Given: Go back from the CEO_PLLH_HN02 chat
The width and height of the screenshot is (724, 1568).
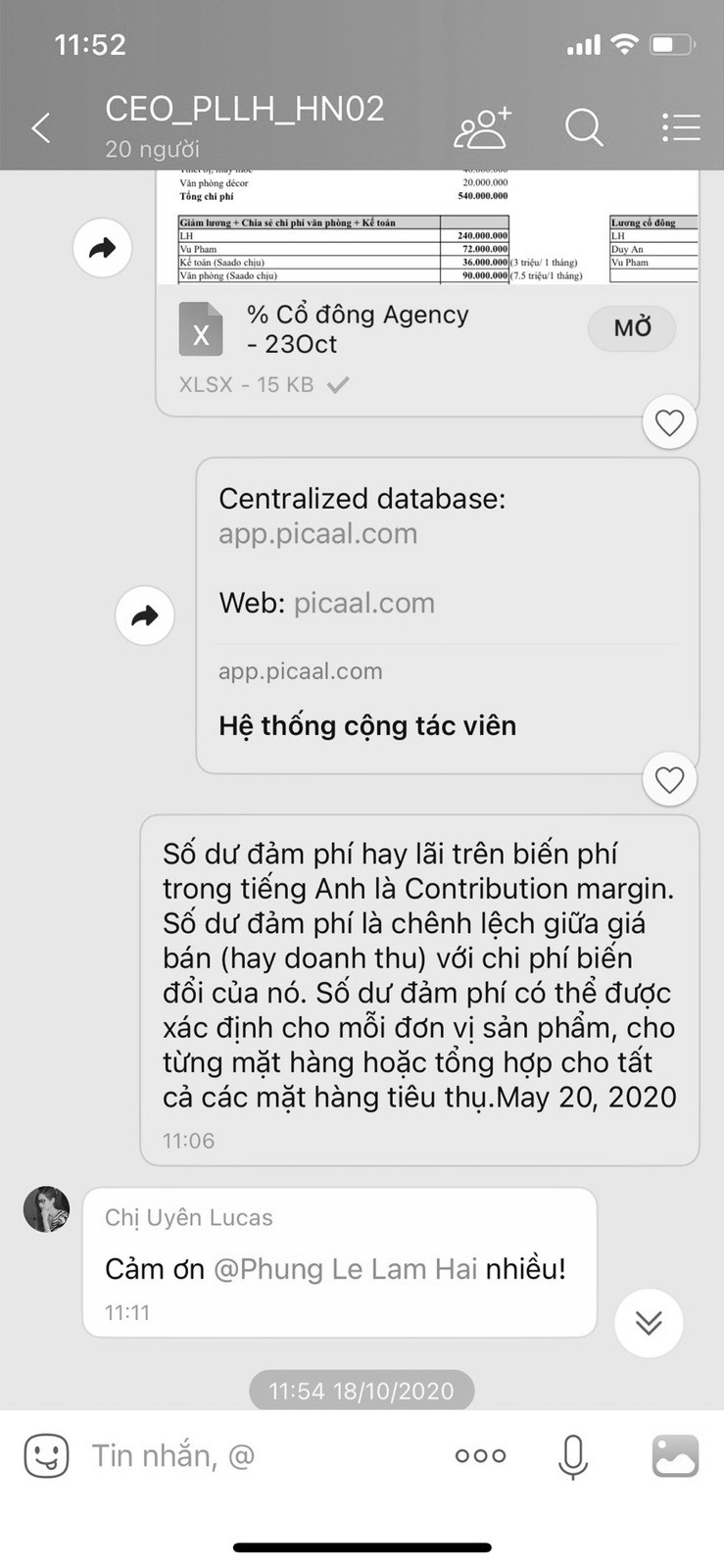Looking at the screenshot, I should click(x=41, y=127).
